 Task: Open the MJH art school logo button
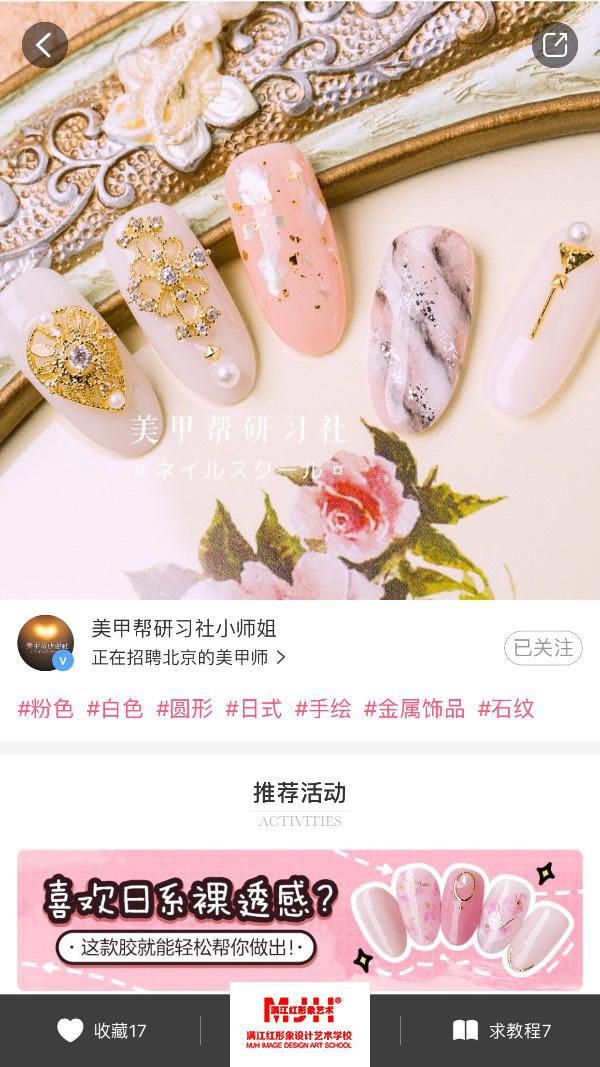(300, 1025)
